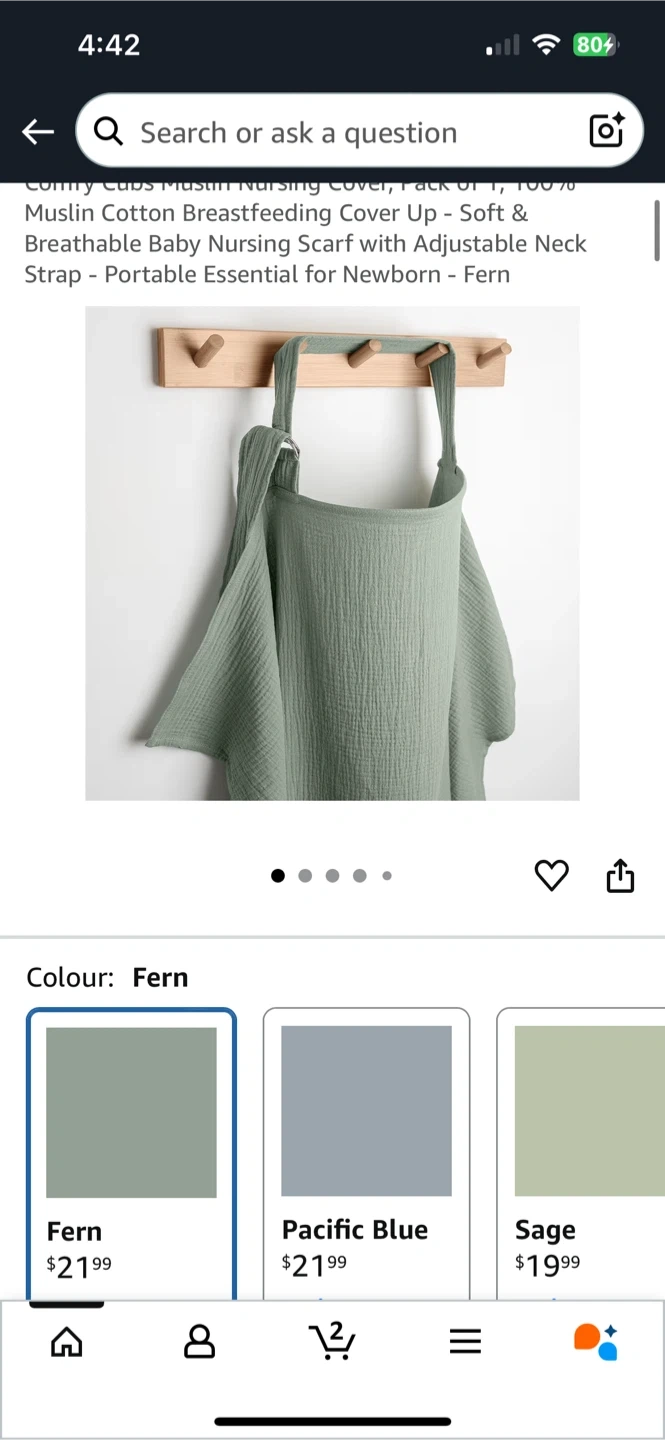Launch the AI shopping assistant
This screenshot has width=665, height=1440.
596,1342
